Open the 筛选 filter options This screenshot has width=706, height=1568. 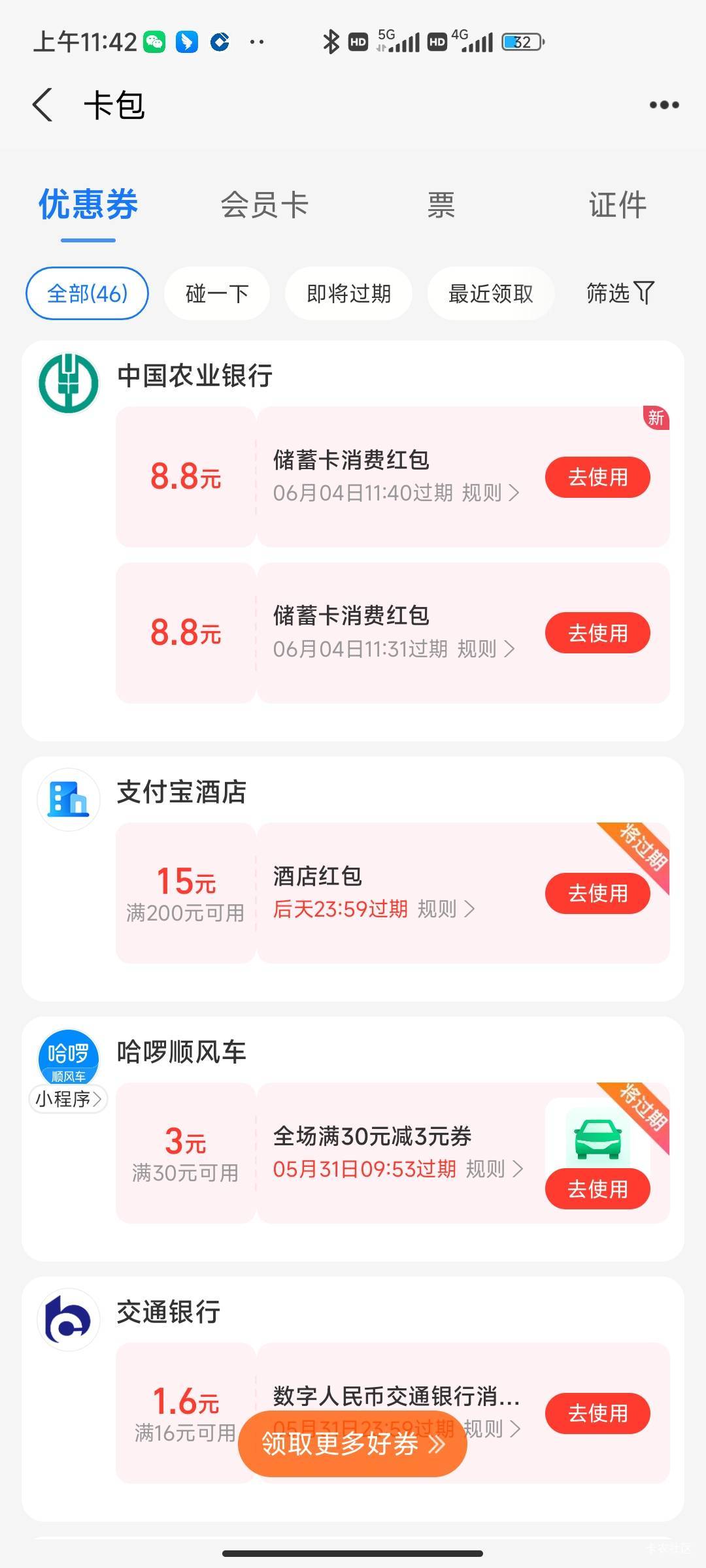pos(620,293)
